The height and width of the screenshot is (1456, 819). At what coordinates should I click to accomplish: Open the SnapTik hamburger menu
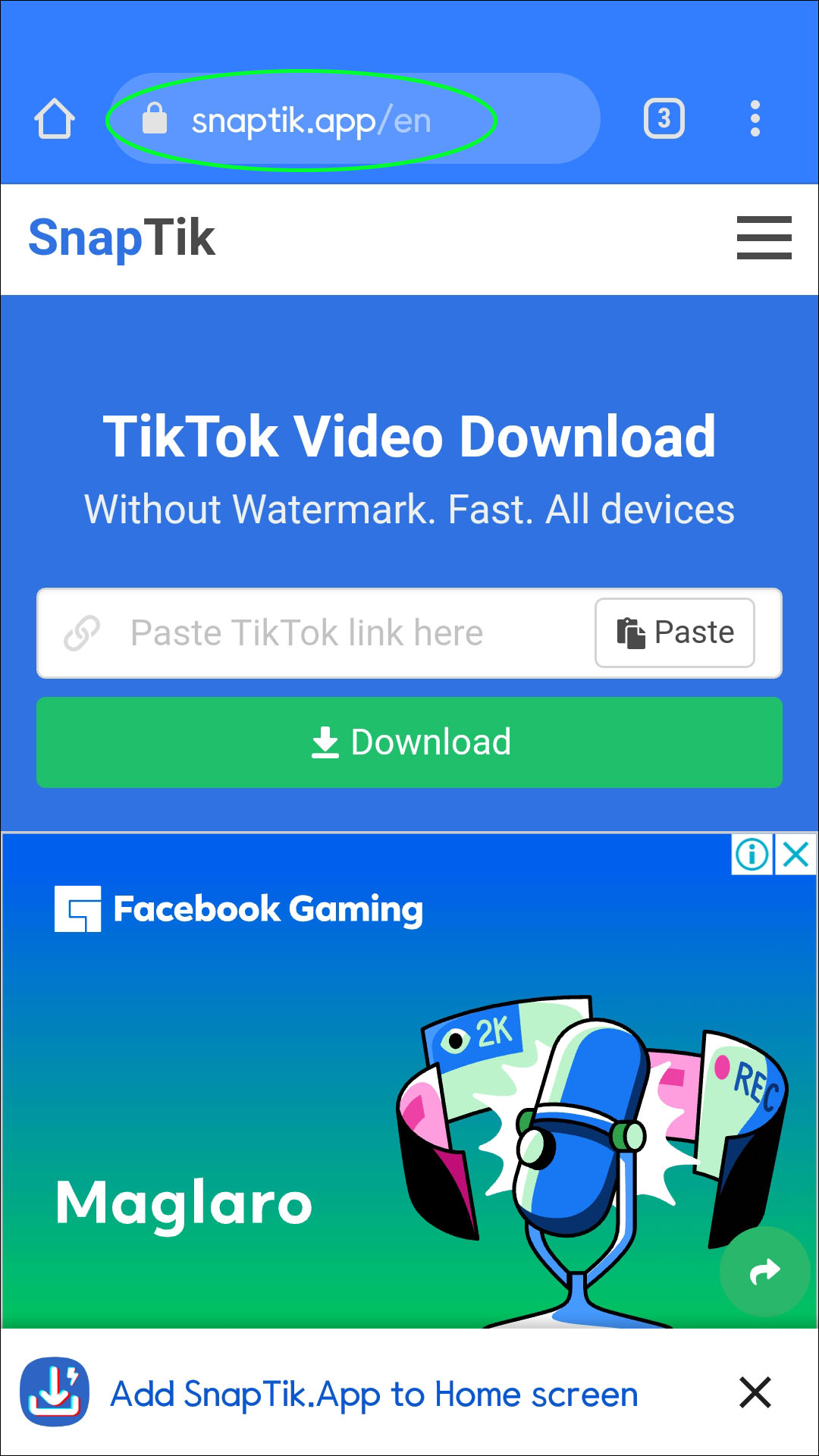764,237
